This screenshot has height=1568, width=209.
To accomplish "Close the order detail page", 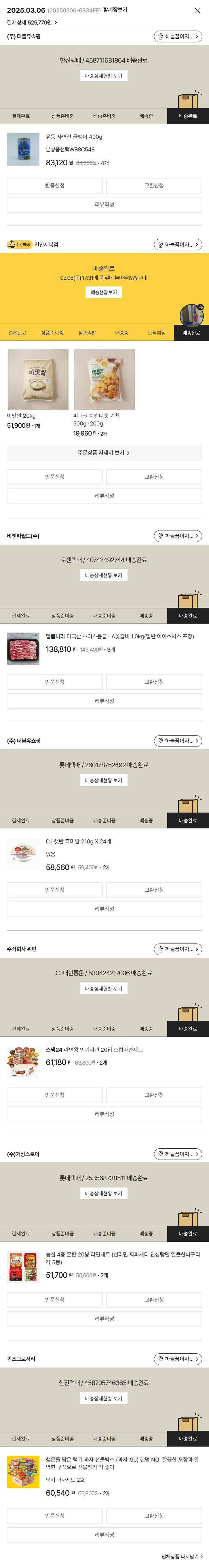I will click(197, 11).
